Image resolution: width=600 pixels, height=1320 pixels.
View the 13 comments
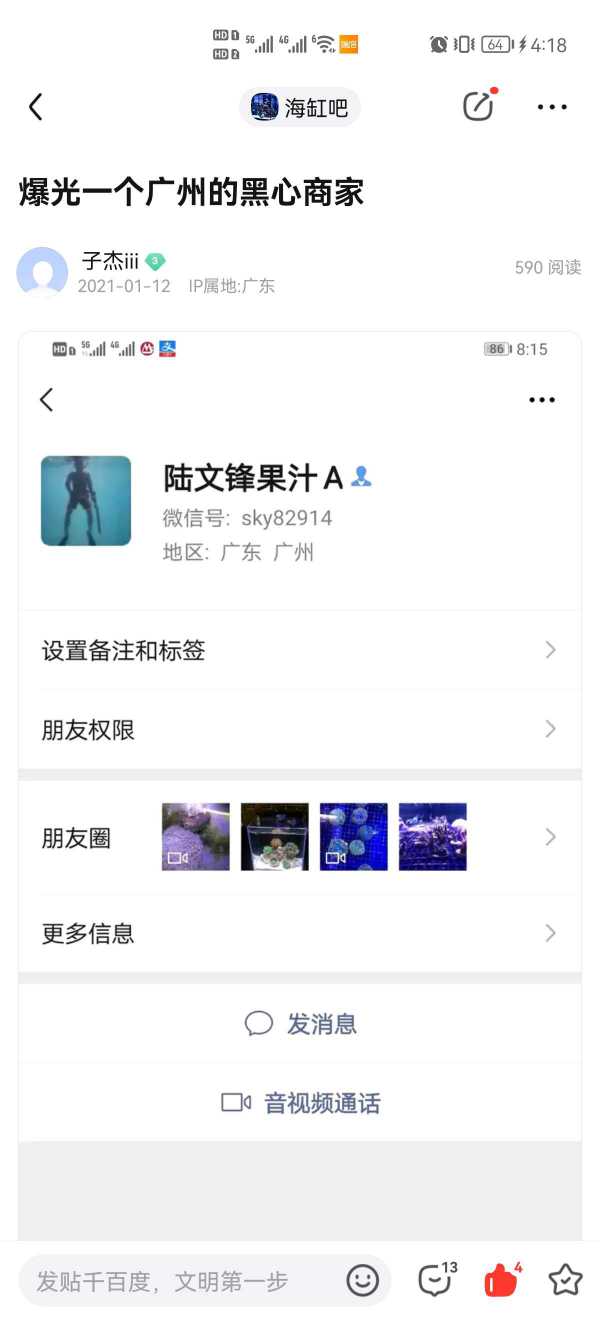(x=435, y=1280)
